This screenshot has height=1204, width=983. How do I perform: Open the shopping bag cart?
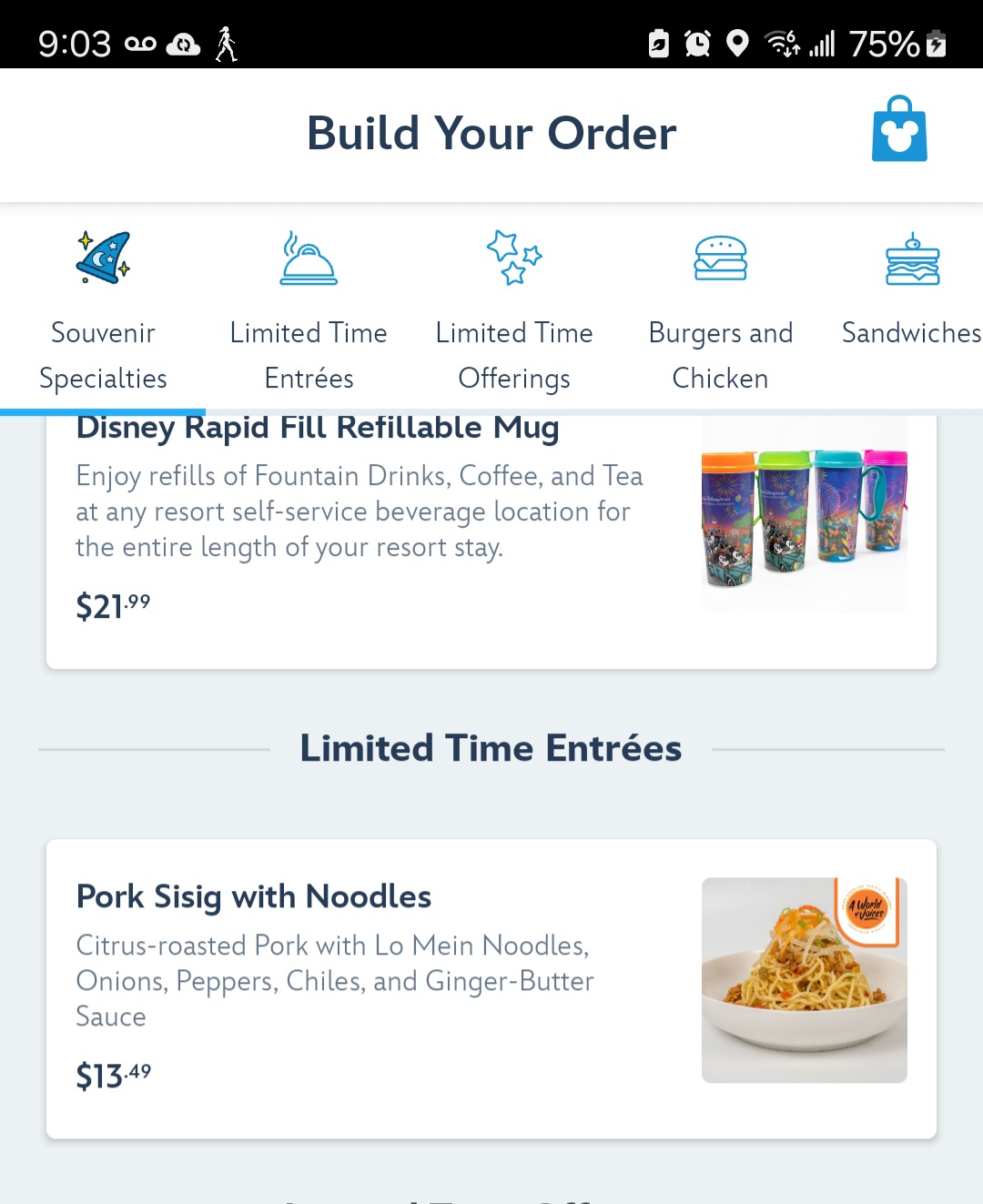899,130
